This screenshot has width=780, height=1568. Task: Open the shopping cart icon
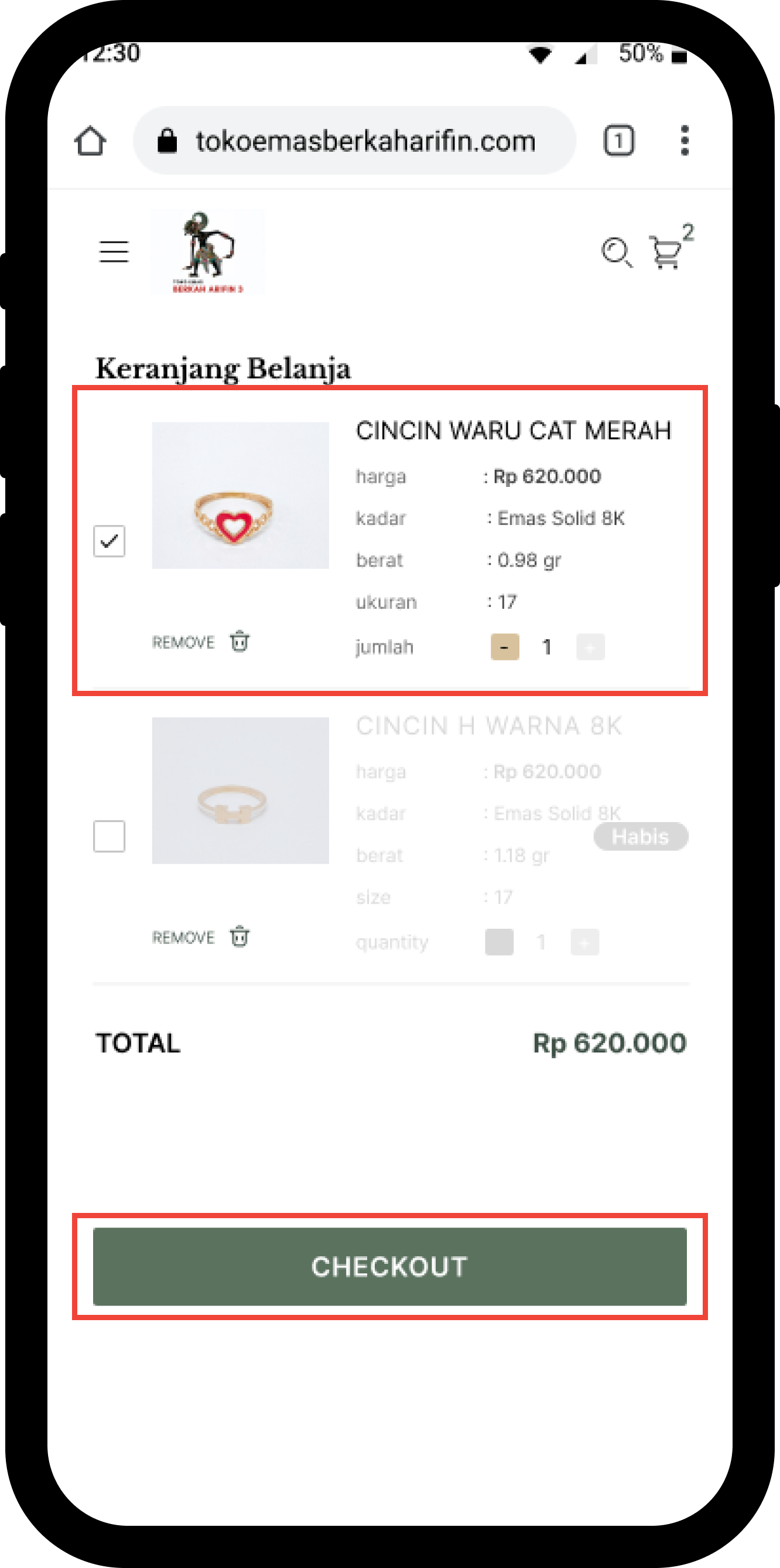pyautogui.click(x=666, y=252)
